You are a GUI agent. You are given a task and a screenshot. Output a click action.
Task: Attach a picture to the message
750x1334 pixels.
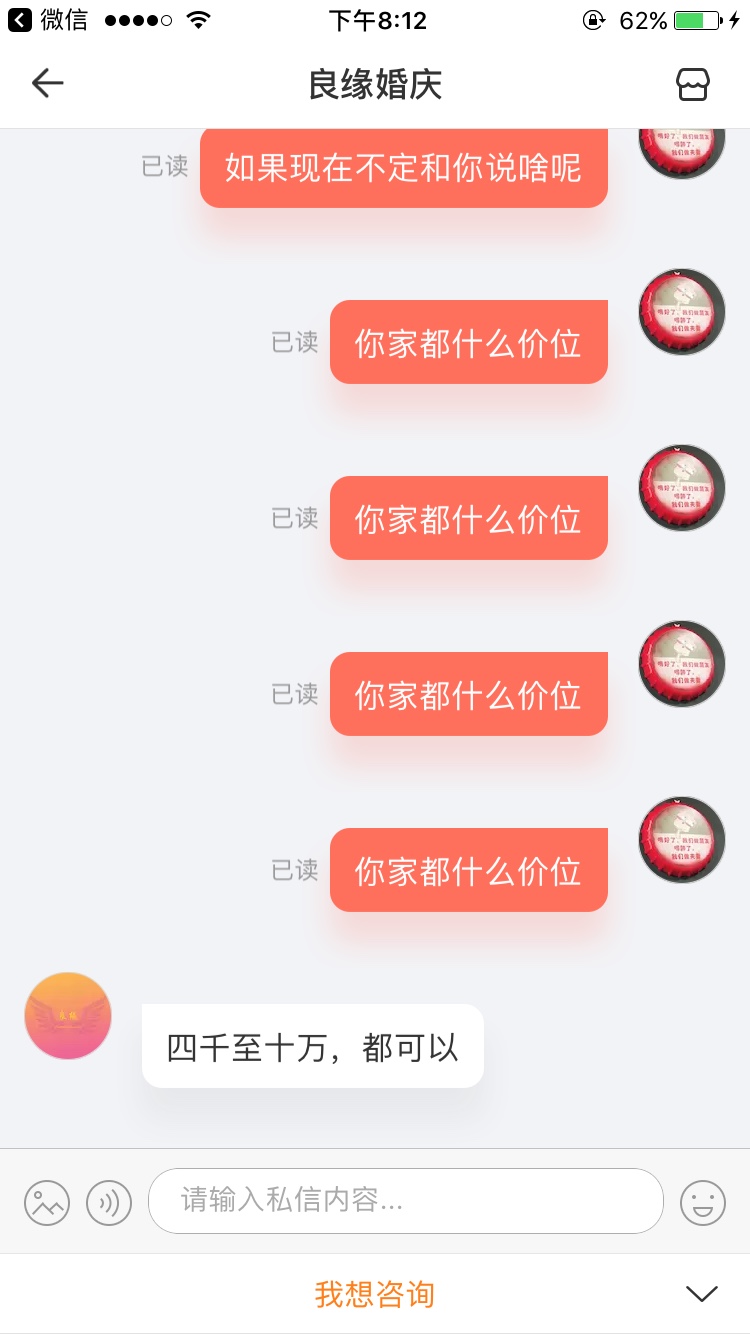point(47,1202)
